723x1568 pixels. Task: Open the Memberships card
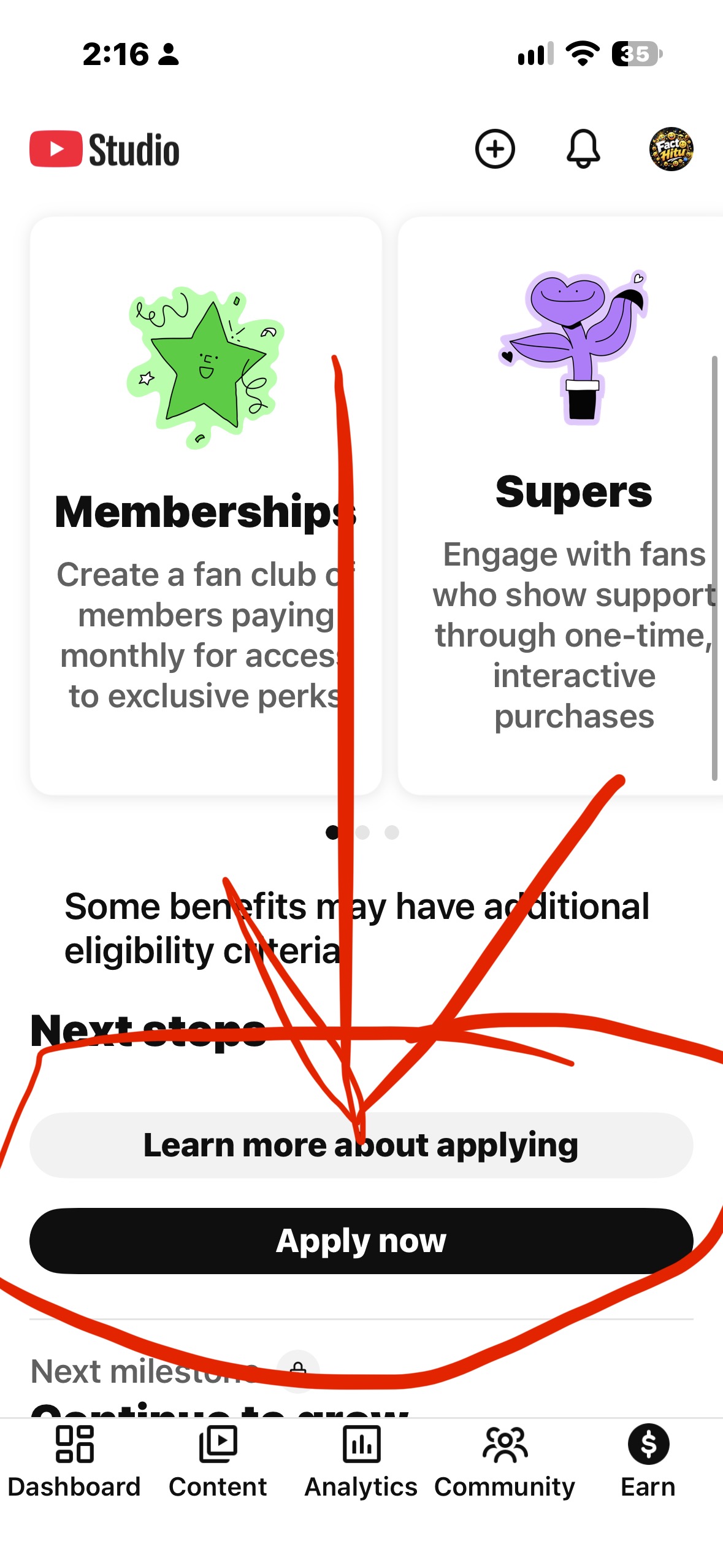click(x=206, y=505)
